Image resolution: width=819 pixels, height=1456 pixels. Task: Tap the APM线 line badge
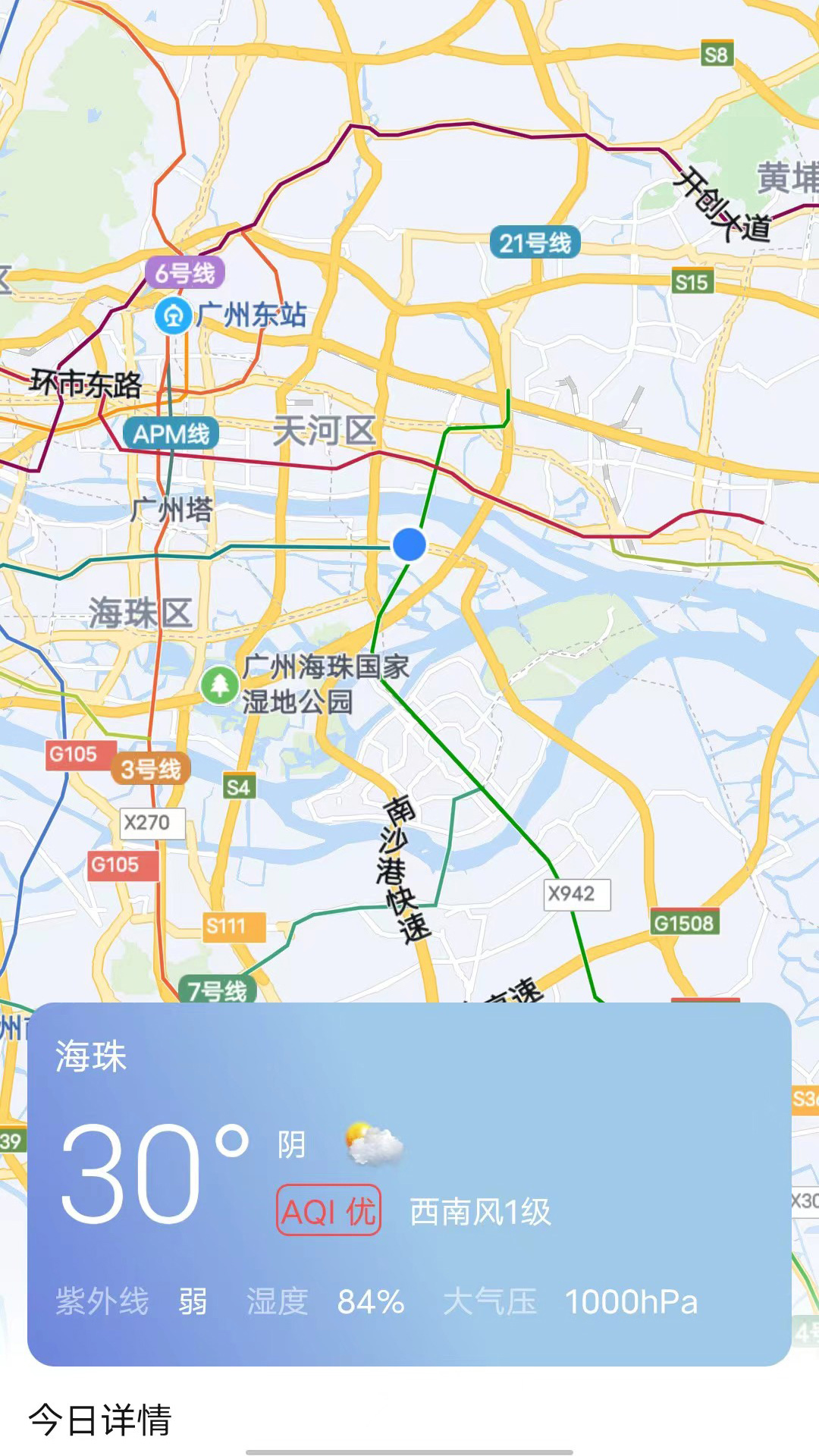click(x=170, y=434)
